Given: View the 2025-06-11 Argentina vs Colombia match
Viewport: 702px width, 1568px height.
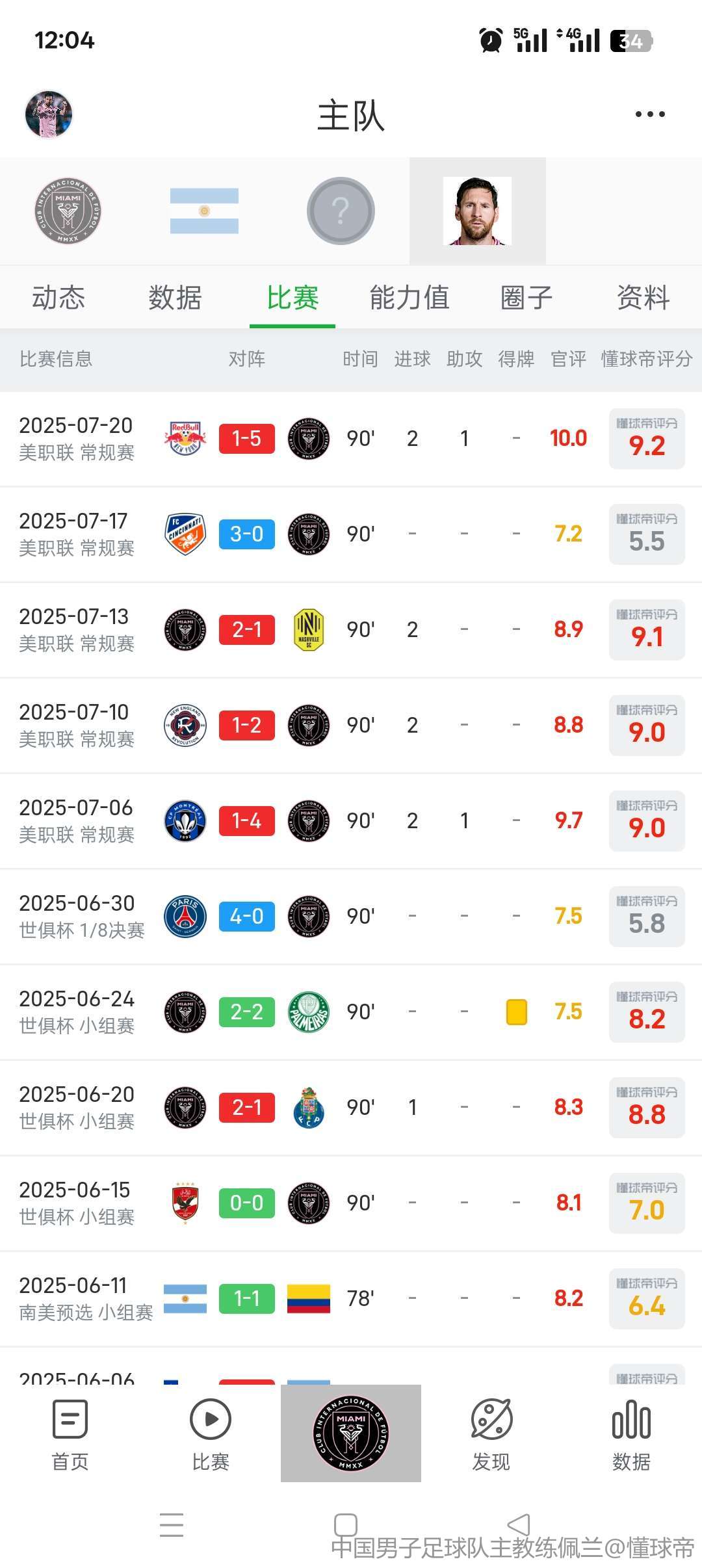Looking at the screenshot, I should [x=351, y=1299].
